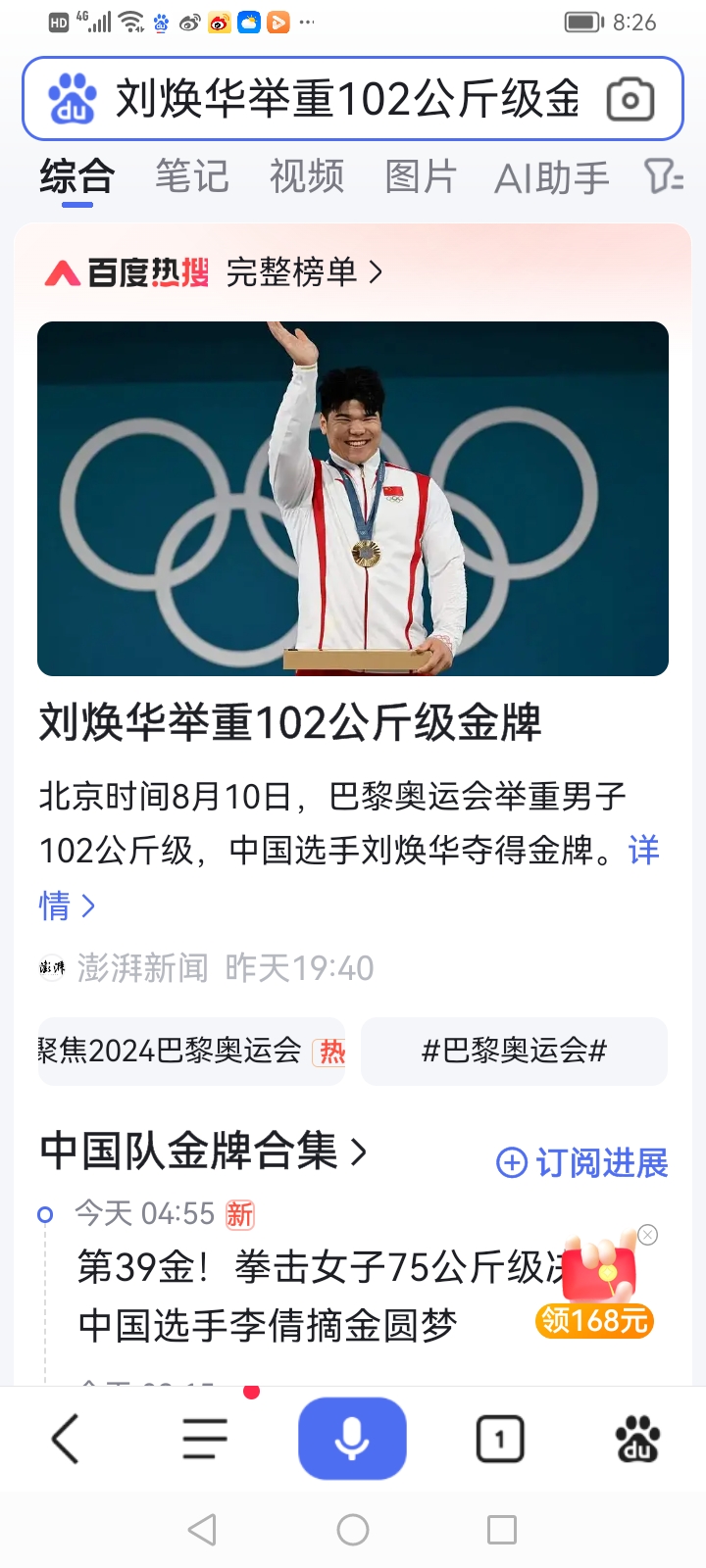Dismiss the 领168元 red envelope
Screen dimensions: 706x1568
[x=647, y=1235]
